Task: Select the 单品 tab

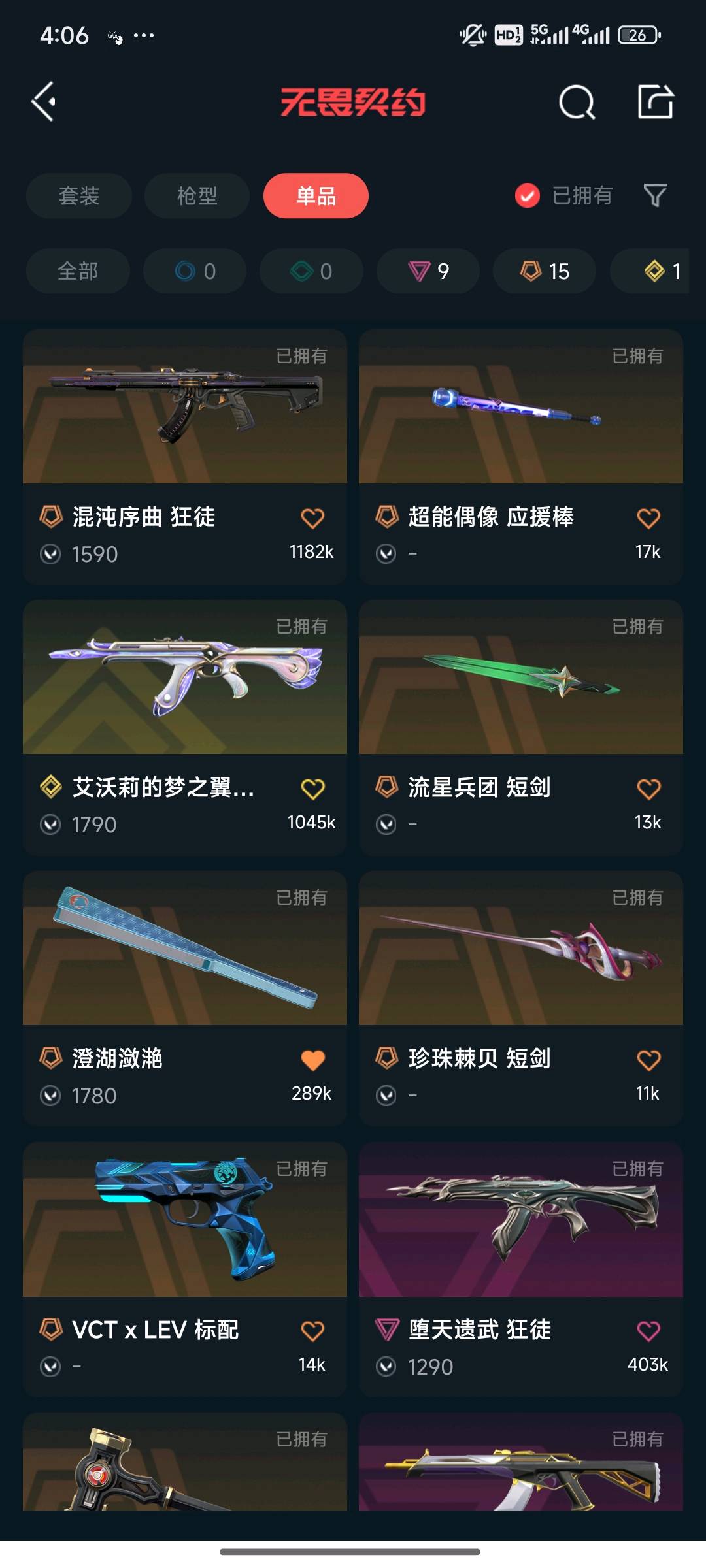Action: (316, 195)
